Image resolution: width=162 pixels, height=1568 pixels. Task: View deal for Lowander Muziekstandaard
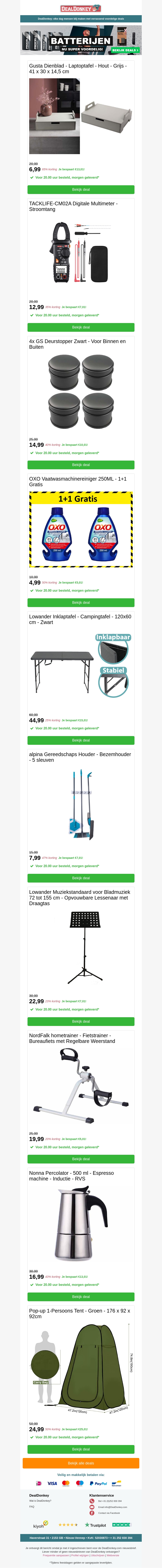click(x=81, y=1021)
